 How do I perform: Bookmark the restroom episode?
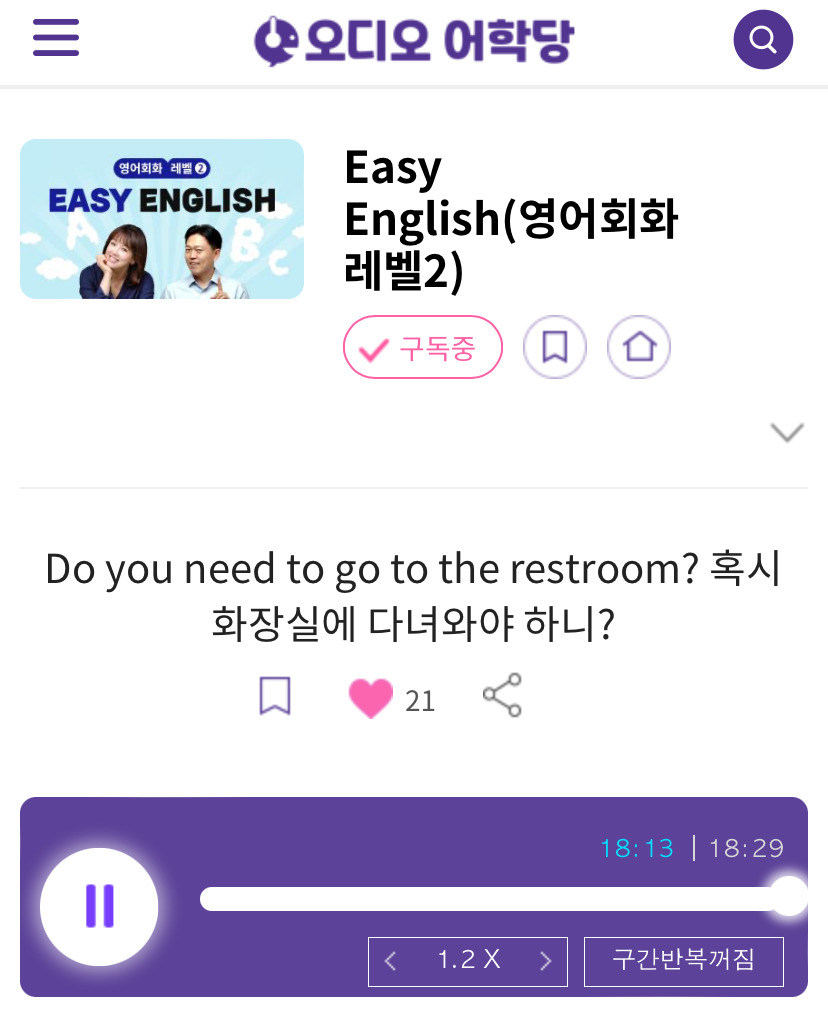tap(275, 695)
